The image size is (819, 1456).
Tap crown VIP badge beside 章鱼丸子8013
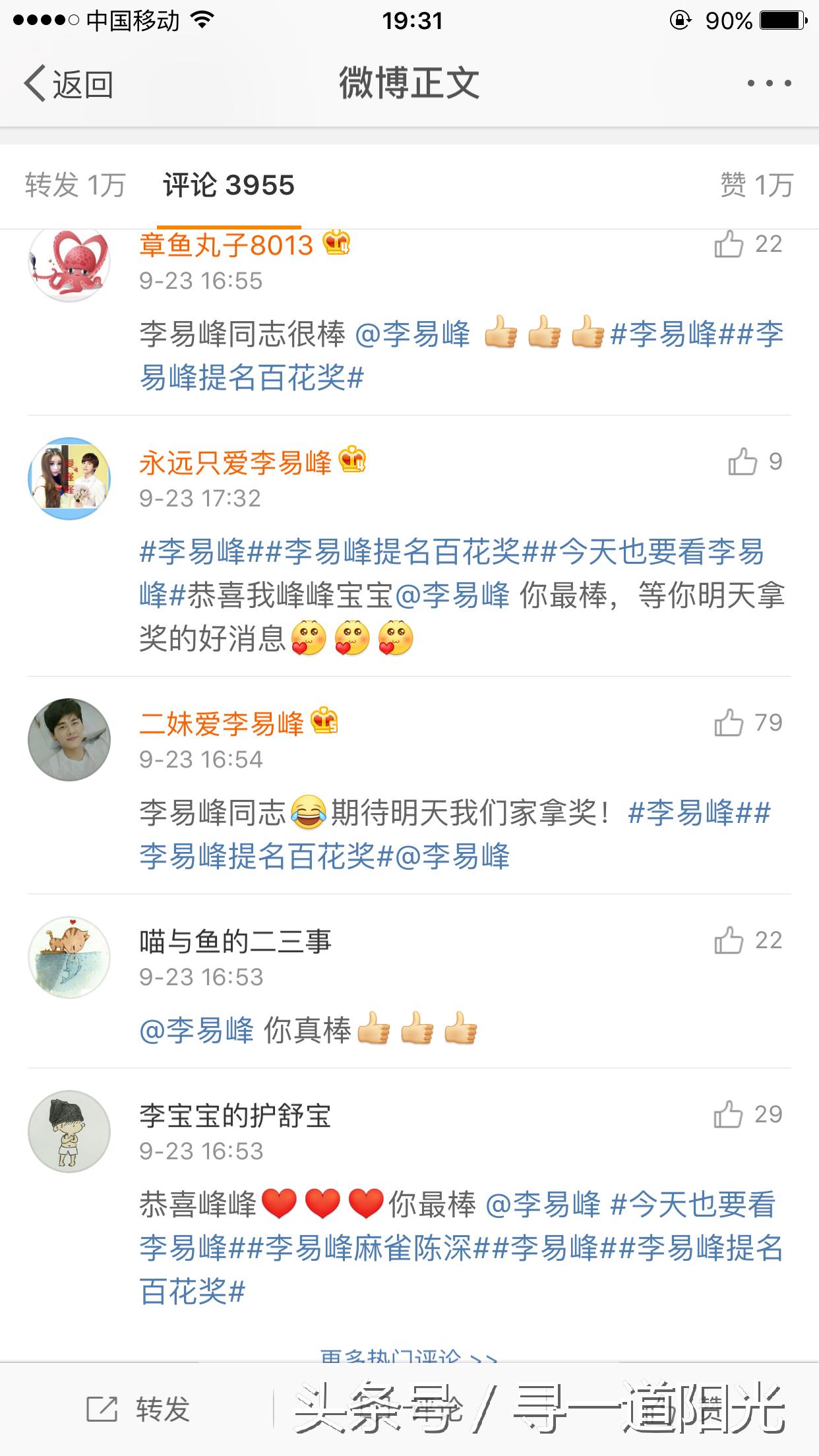(x=337, y=244)
